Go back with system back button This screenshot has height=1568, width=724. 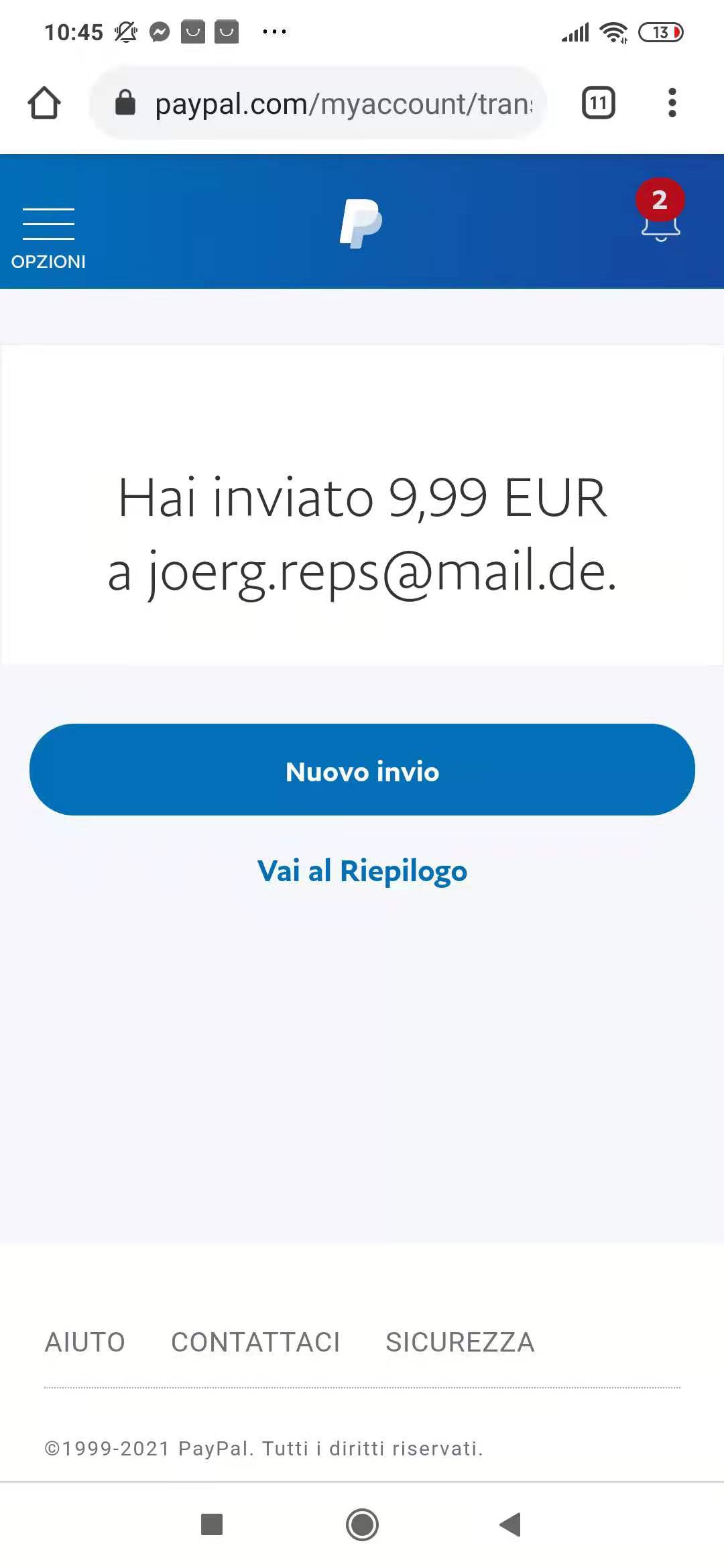tap(510, 1524)
